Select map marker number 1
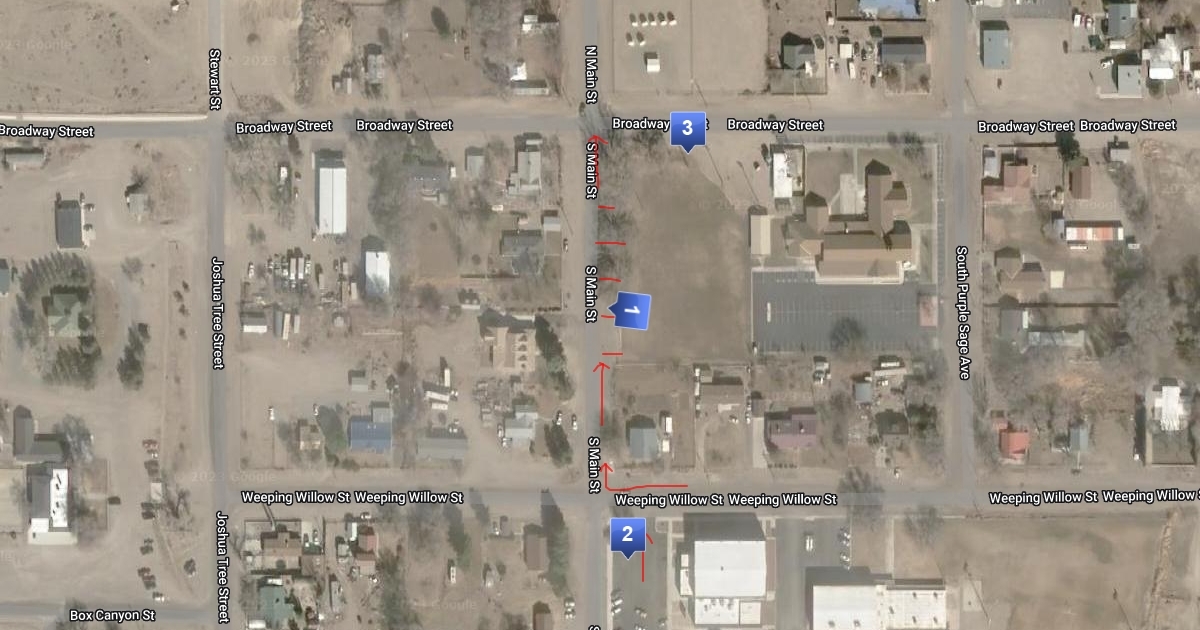Screen dimensions: 1200x630 tap(631, 311)
